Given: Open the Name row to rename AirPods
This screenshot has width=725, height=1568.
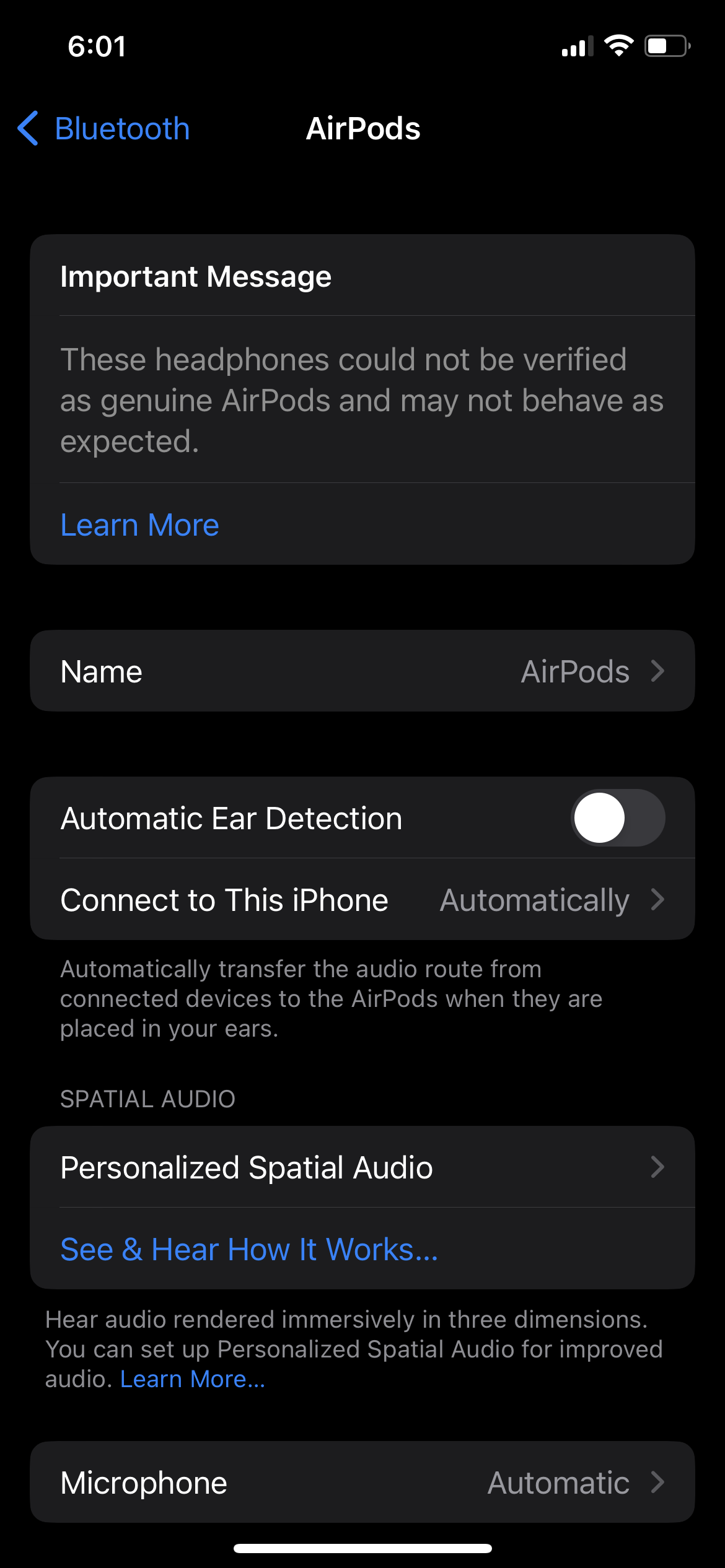Looking at the screenshot, I should pyautogui.click(x=362, y=671).
